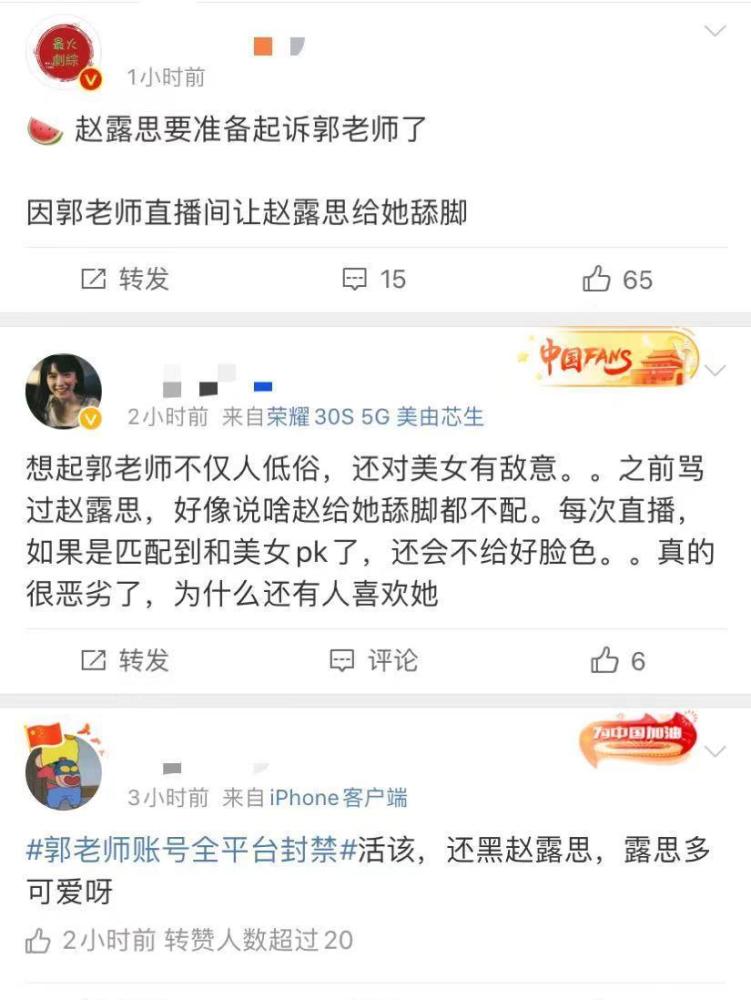
Task: Open the red avatar of the 1小时前 poster
Action: coord(63,54)
